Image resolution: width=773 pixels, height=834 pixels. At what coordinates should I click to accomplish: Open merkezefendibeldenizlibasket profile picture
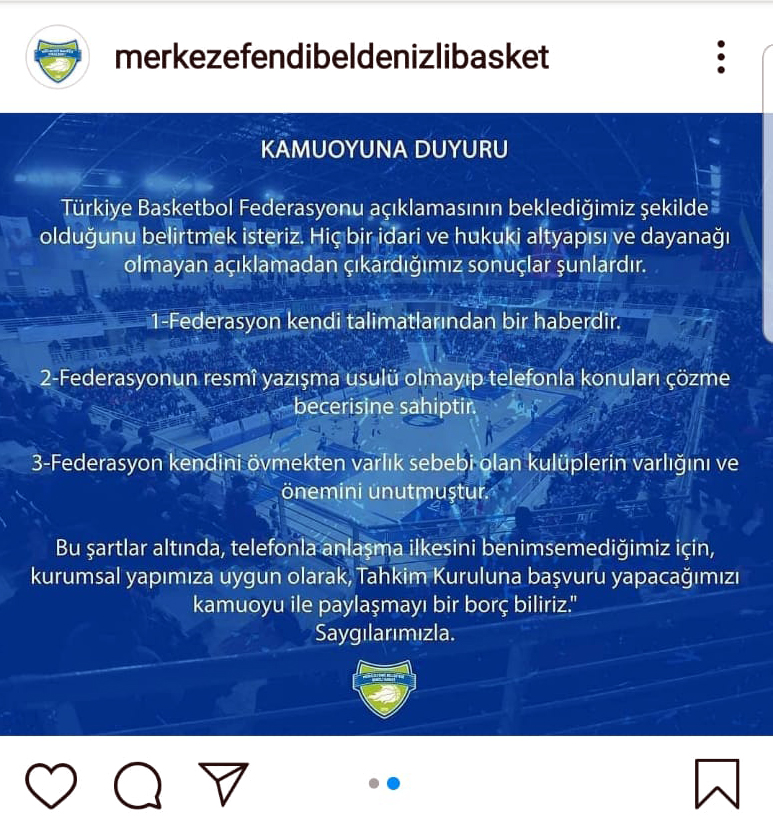(x=57, y=58)
